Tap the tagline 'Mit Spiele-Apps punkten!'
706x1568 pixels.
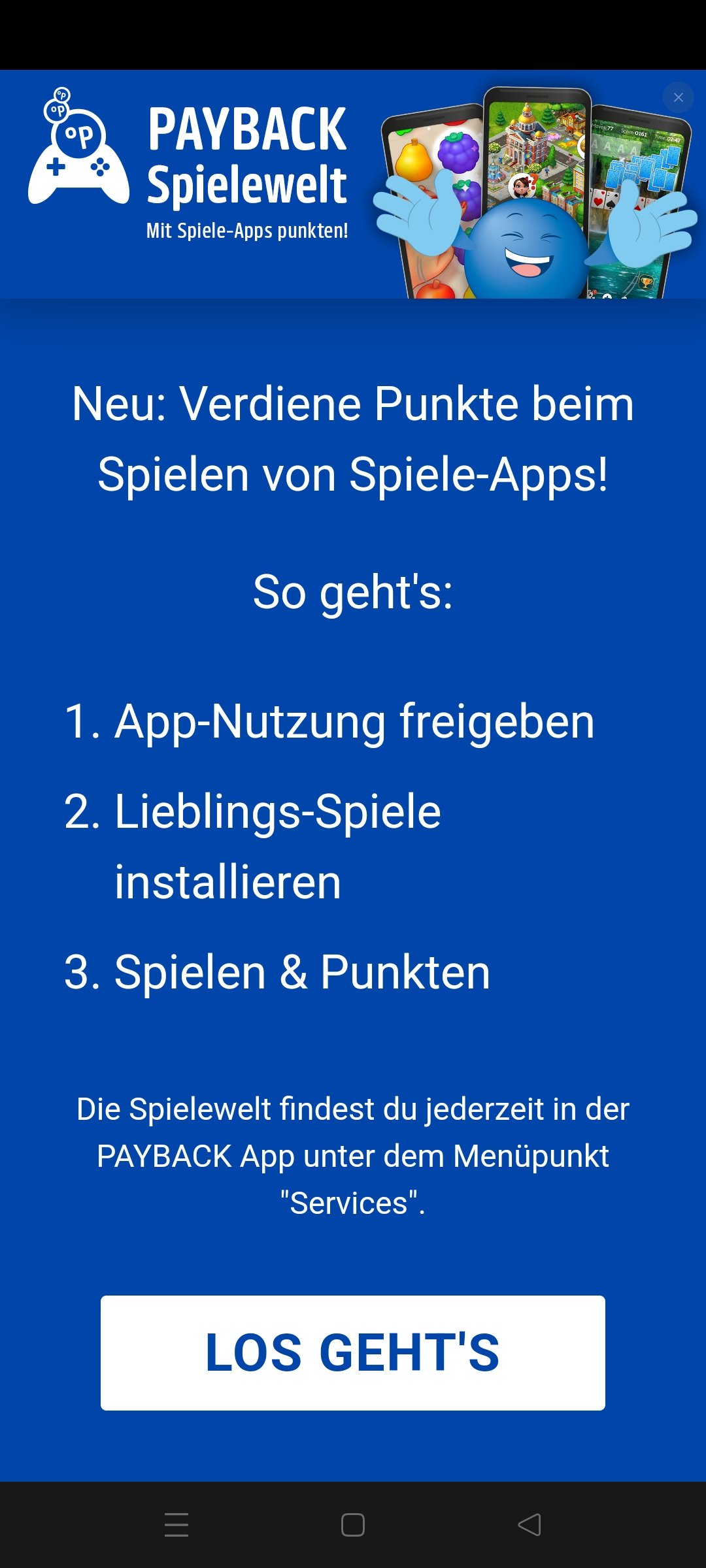[x=247, y=230]
